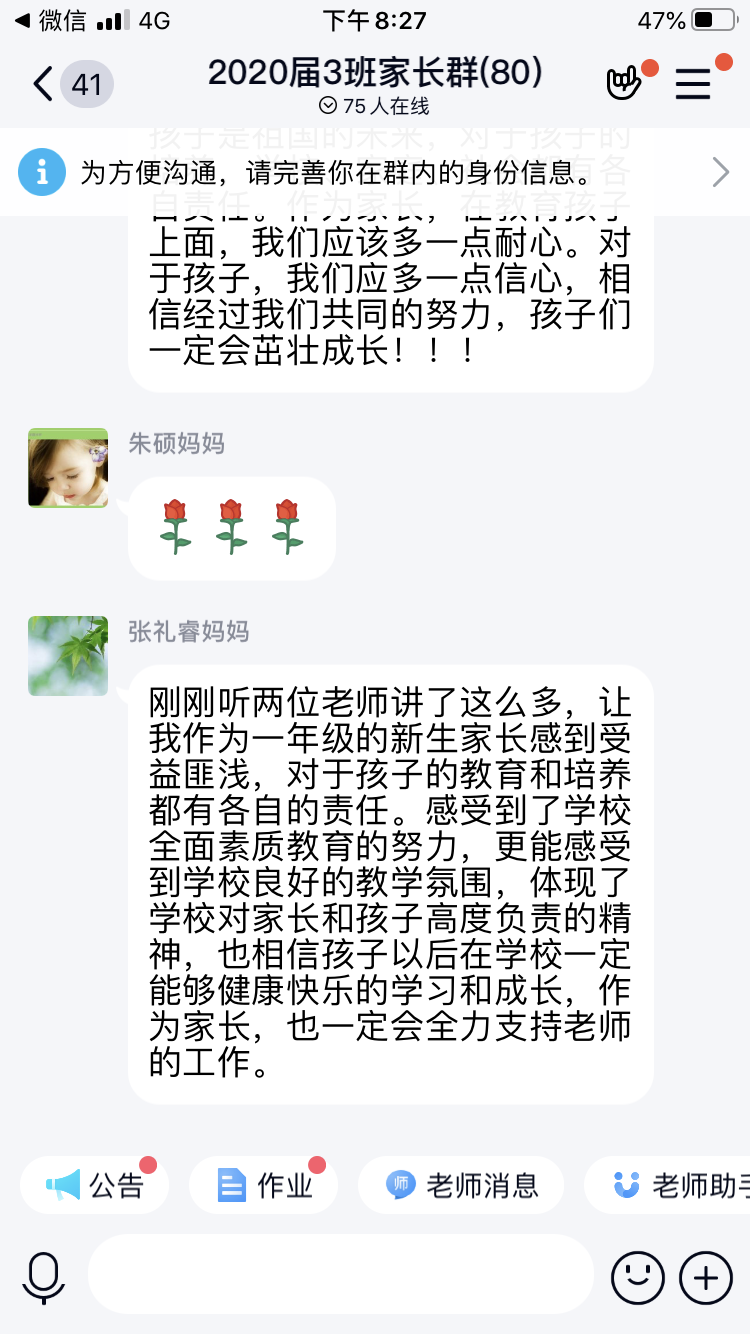Go back to the chat list
This screenshot has width=750, height=1334.
(x=43, y=84)
